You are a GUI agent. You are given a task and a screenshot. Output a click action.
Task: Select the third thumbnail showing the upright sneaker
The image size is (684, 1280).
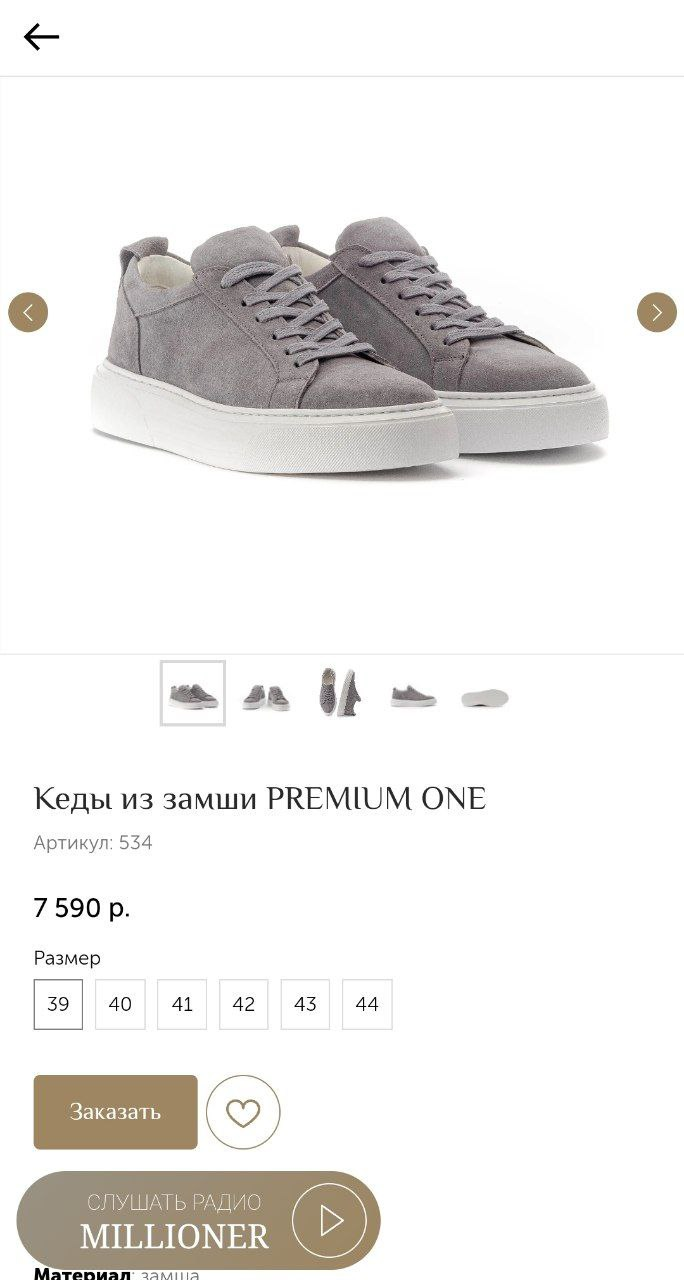coord(338,692)
